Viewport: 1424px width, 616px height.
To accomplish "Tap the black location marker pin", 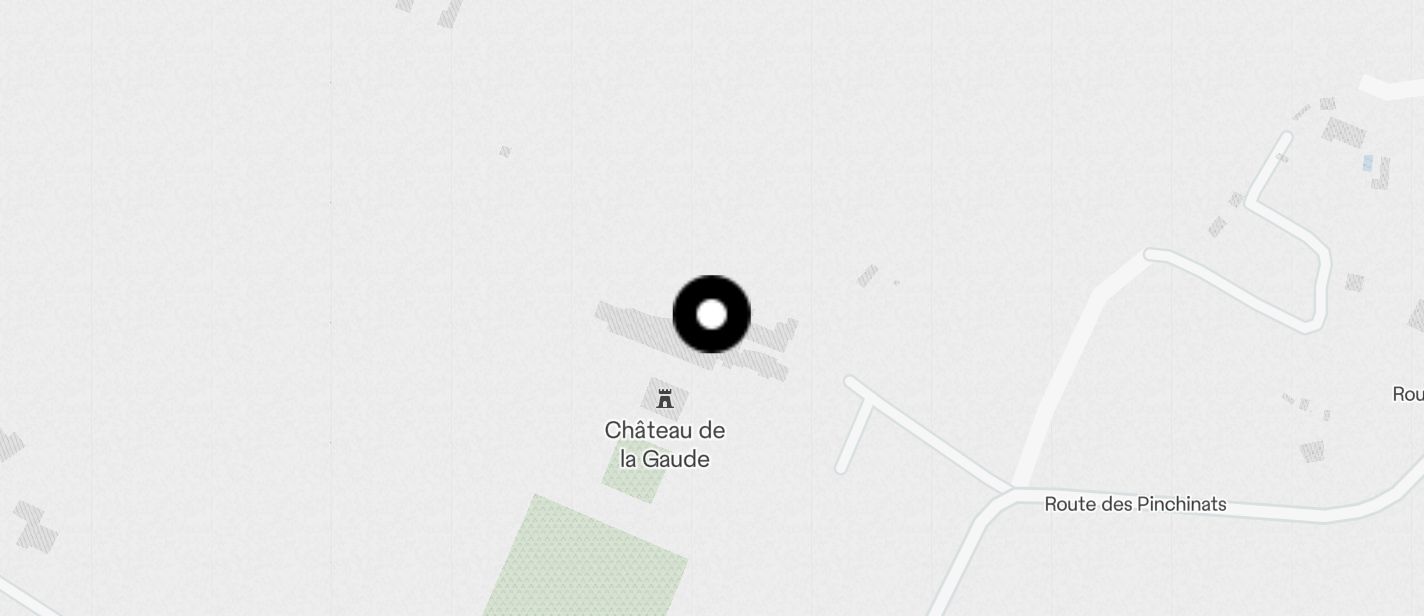I will click(711, 315).
